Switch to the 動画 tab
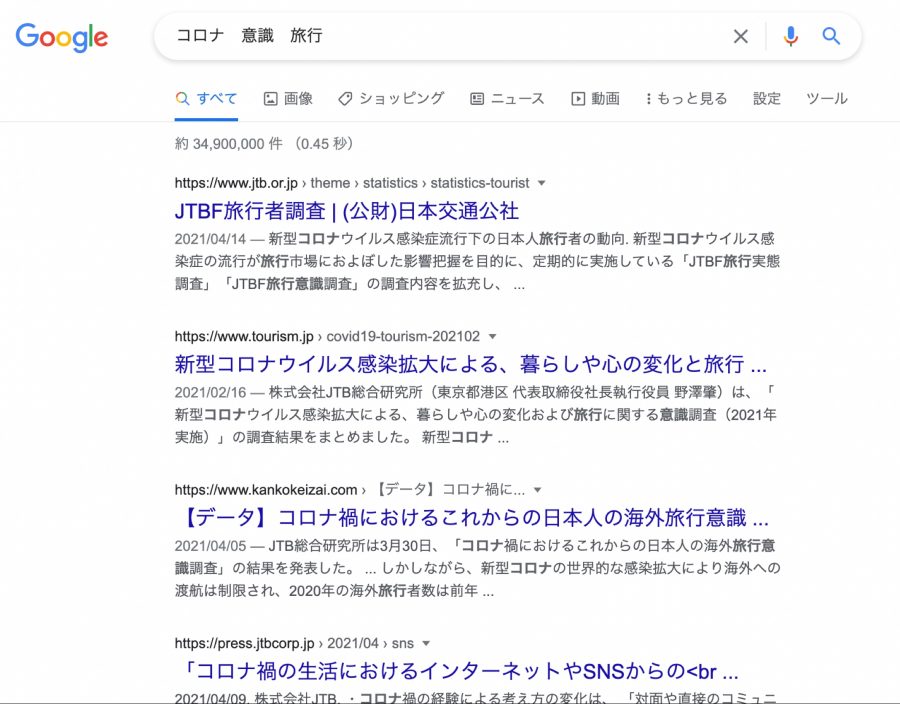This screenshot has width=900, height=704. [595, 98]
